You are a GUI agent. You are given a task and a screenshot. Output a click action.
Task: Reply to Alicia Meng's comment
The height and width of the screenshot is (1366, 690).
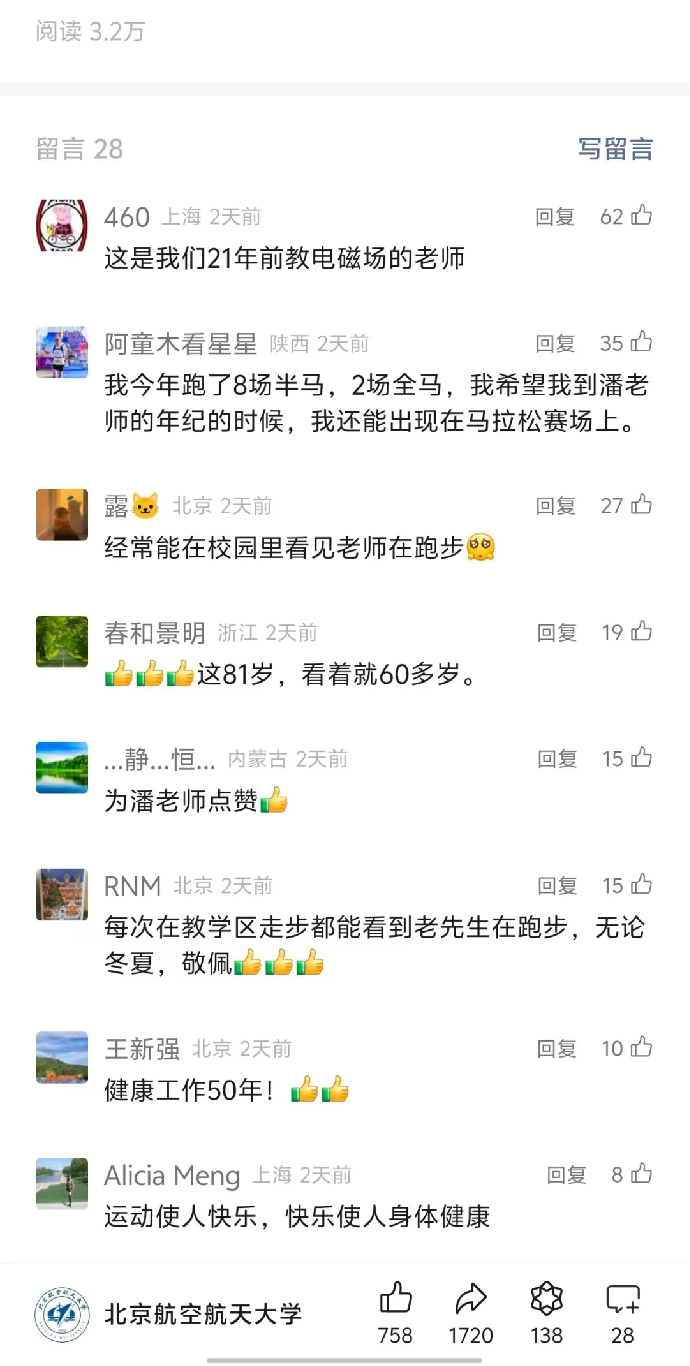[566, 1176]
